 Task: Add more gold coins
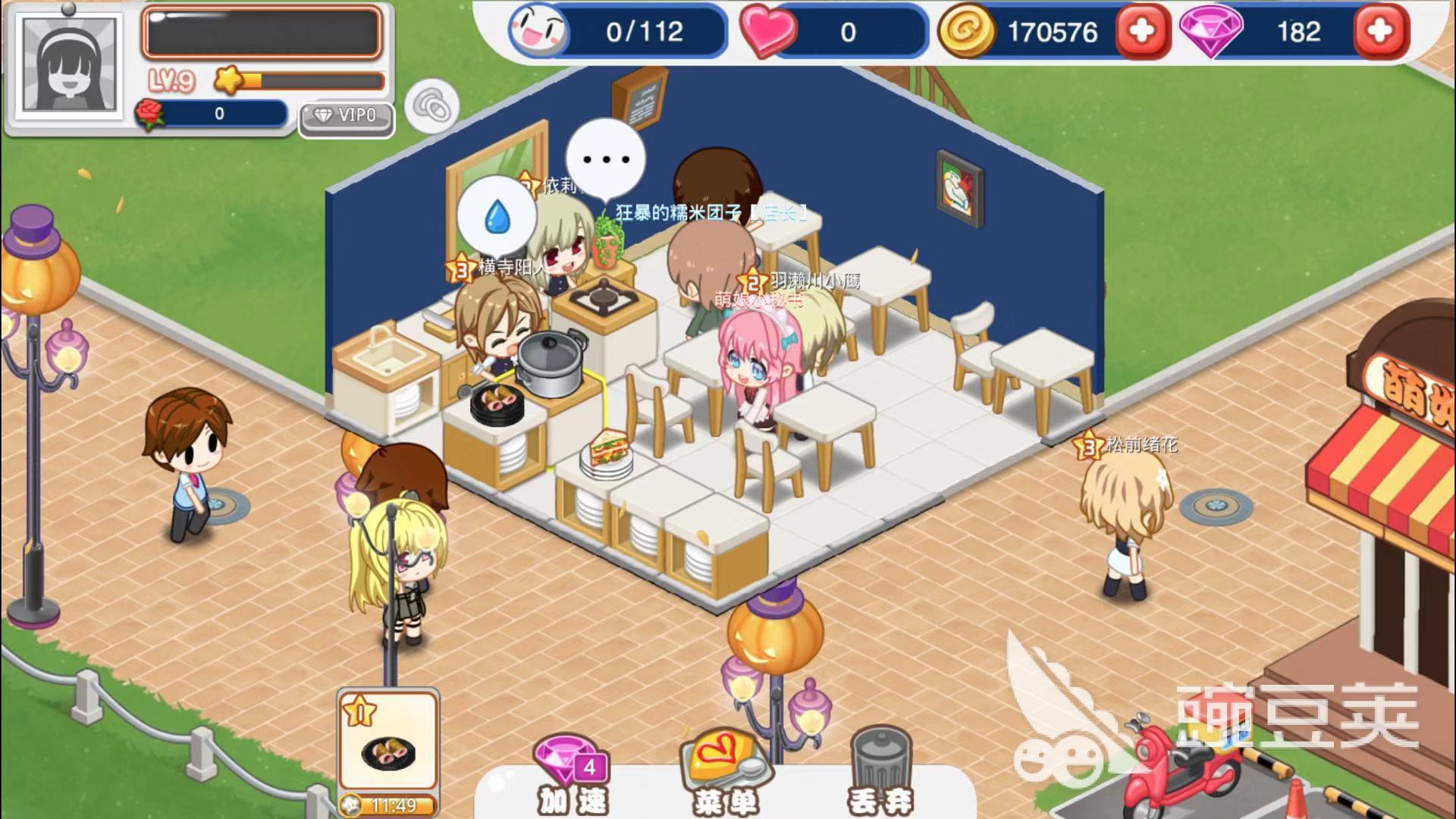pos(1141,32)
